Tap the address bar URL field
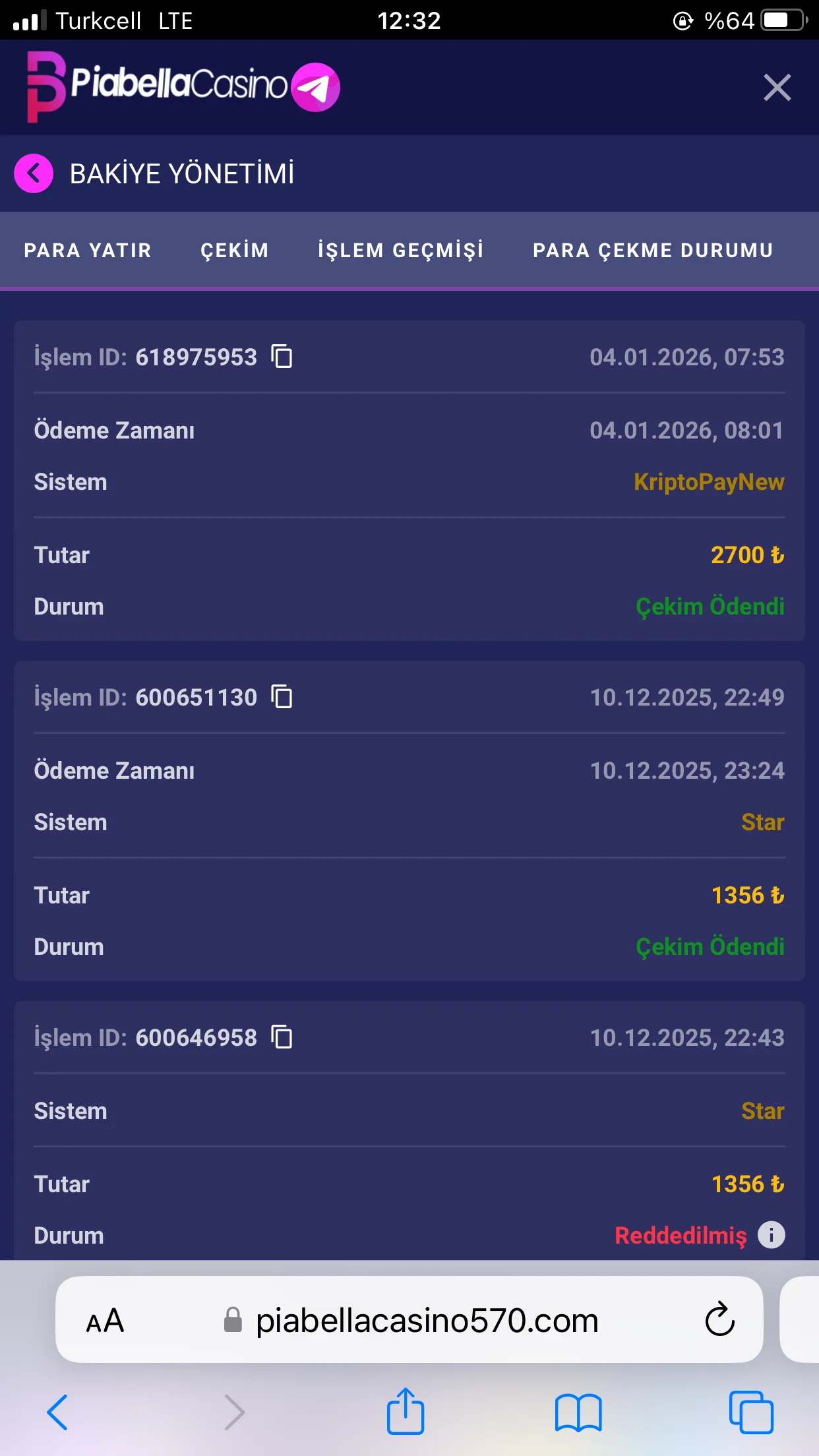Image resolution: width=819 pixels, height=1456 pixels. pos(426,1321)
